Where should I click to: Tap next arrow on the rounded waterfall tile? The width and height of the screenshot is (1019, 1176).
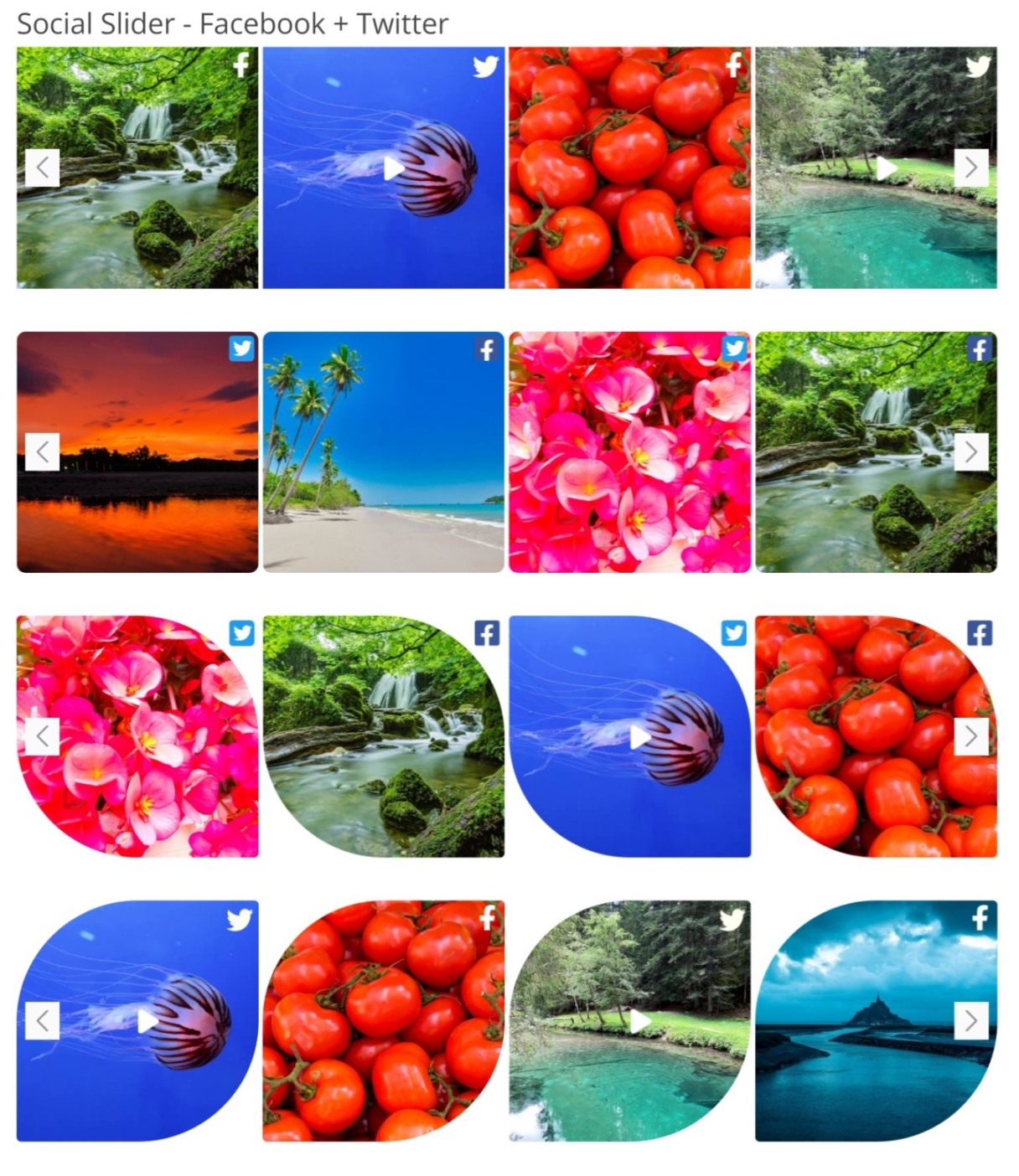[x=971, y=452]
